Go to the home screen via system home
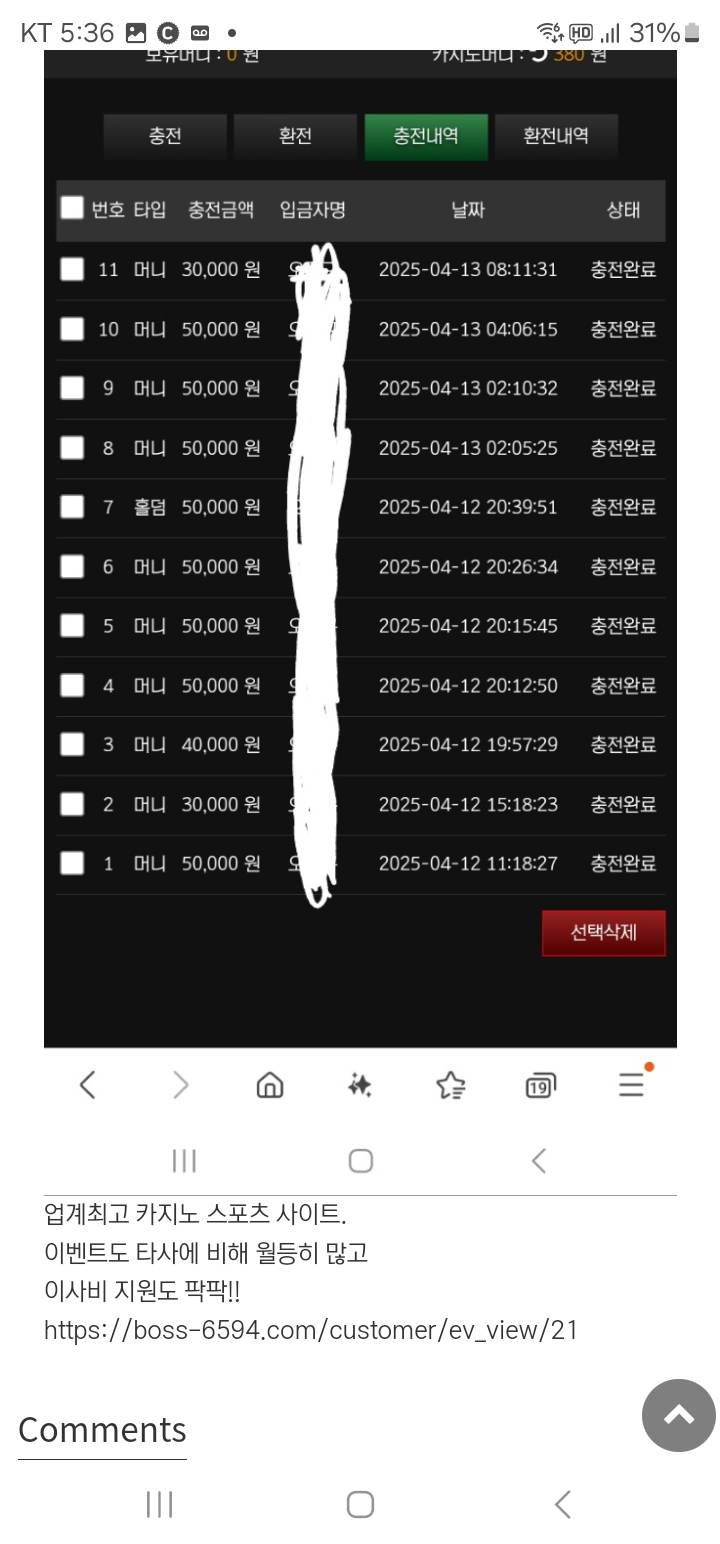Viewport: 720px width, 1544px height. click(360, 1504)
